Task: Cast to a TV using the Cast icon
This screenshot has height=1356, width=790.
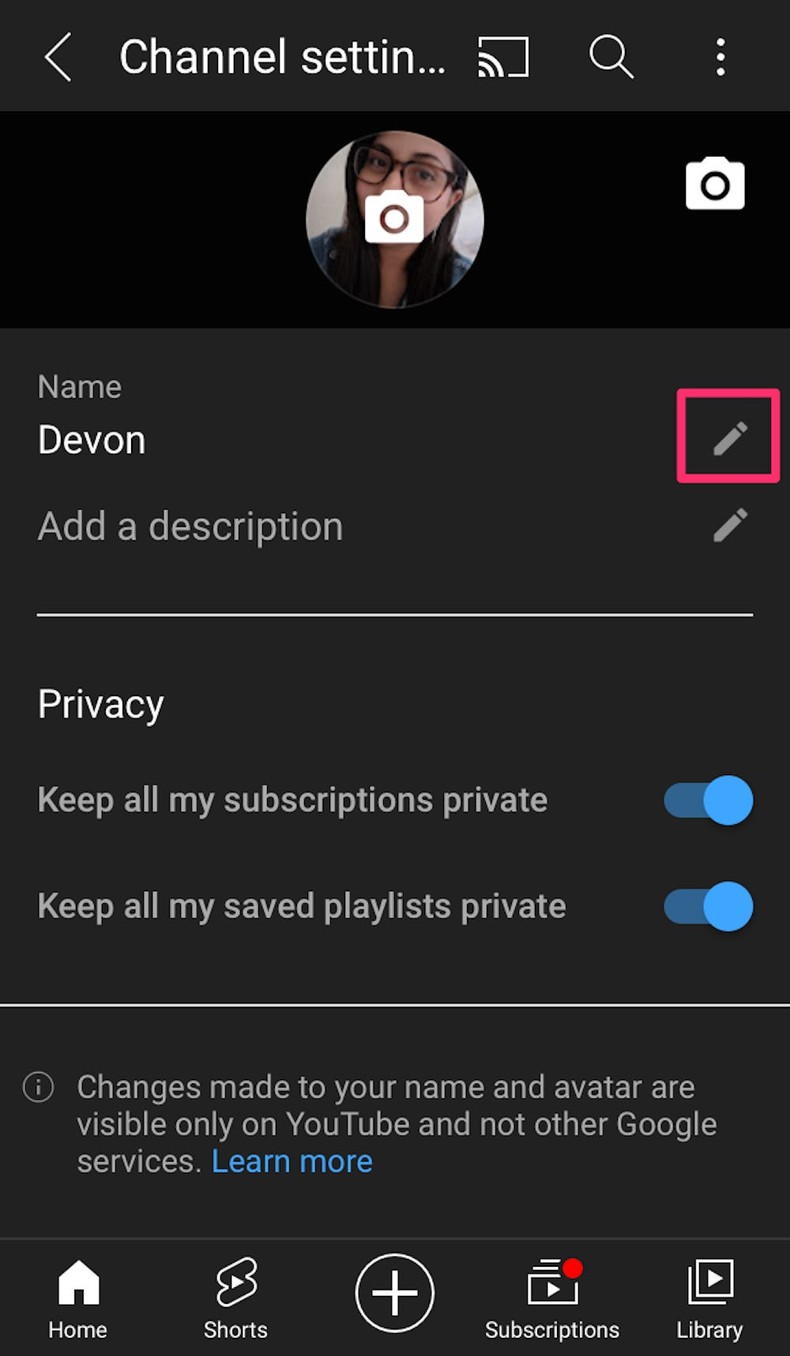Action: point(503,57)
